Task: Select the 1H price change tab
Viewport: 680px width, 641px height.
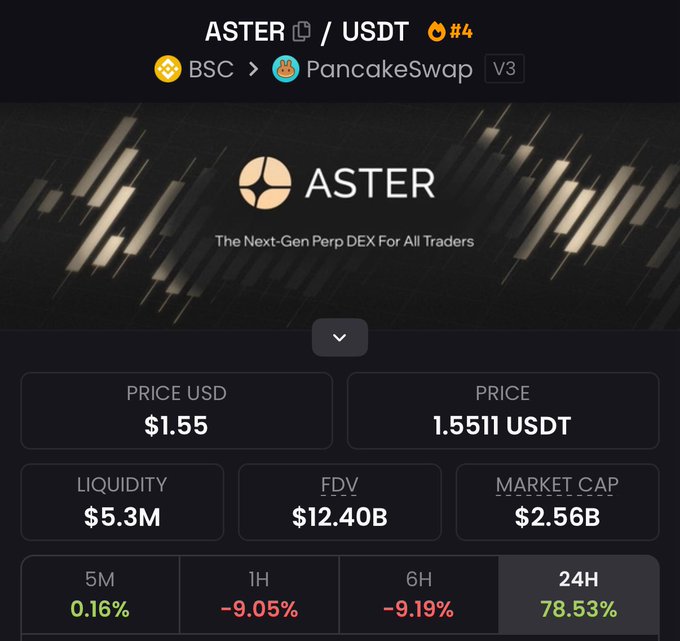Action: 259,595
